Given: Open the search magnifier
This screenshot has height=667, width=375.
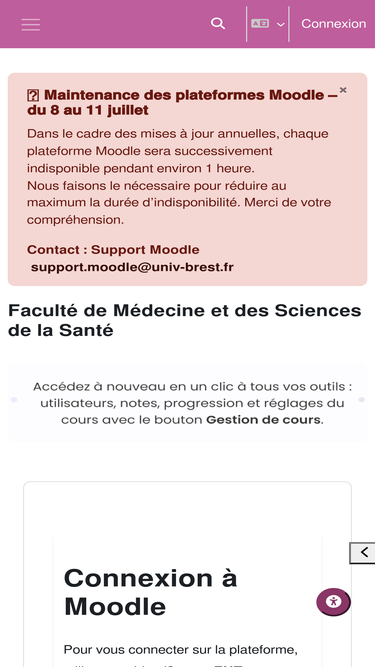Looking at the screenshot, I should click(218, 24).
